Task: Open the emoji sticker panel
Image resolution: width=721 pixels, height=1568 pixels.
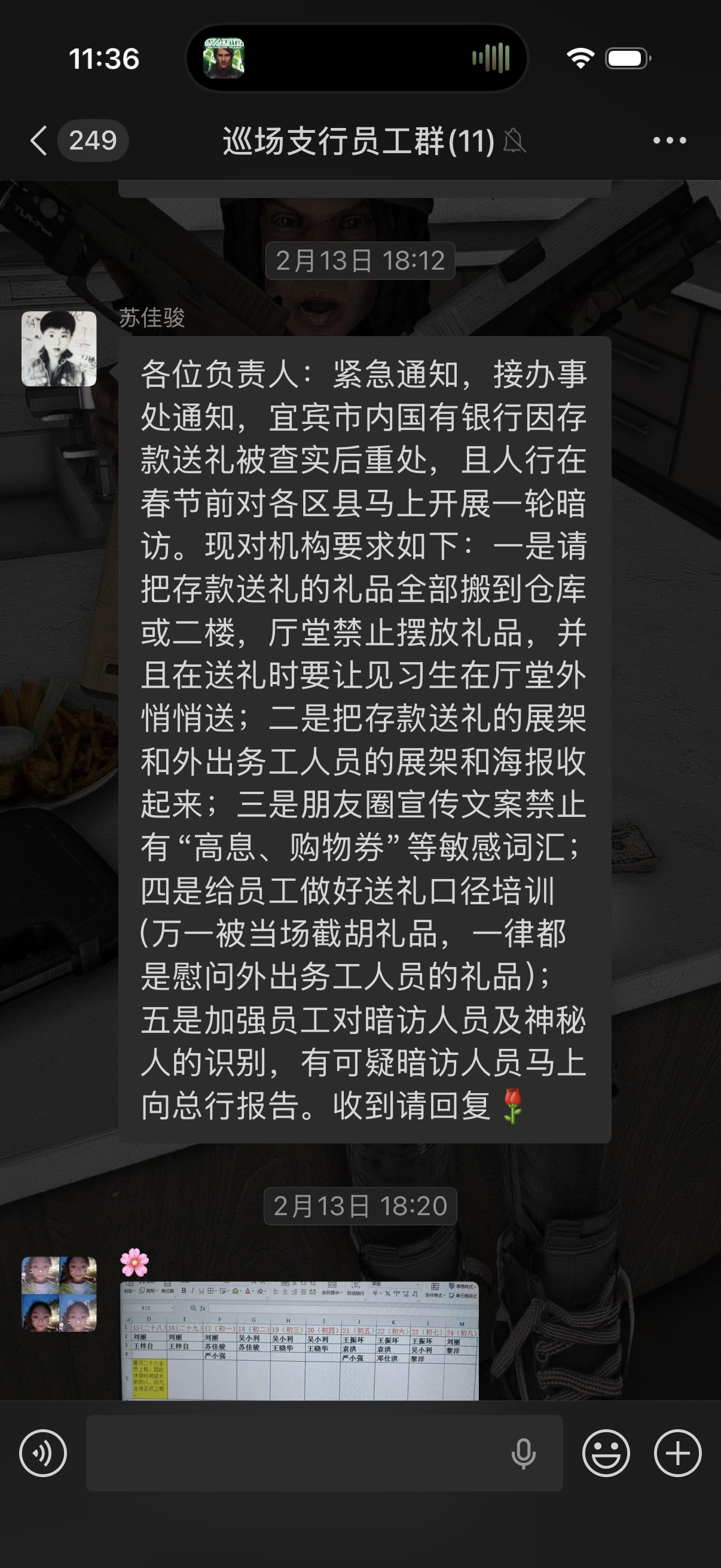Action: click(606, 1454)
